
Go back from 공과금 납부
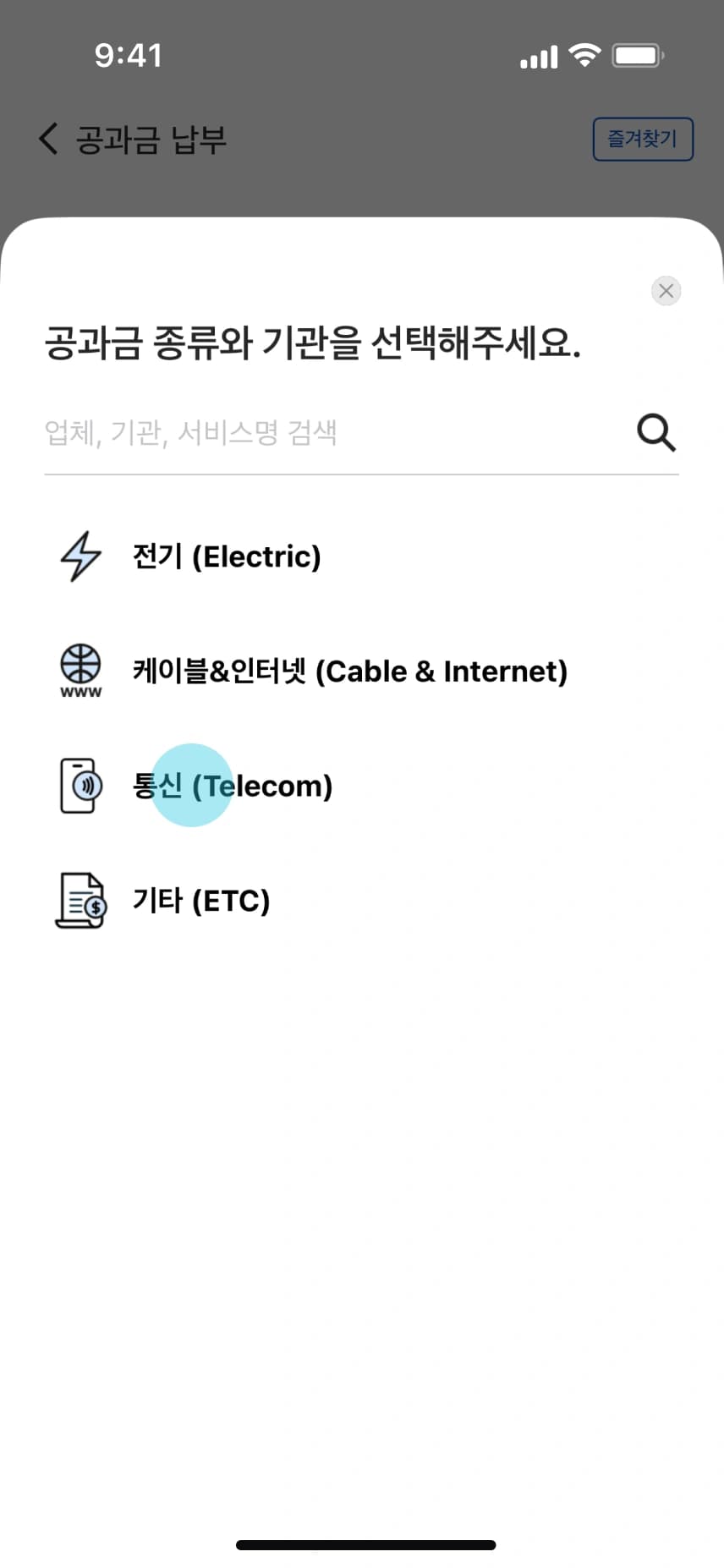[49, 139]
